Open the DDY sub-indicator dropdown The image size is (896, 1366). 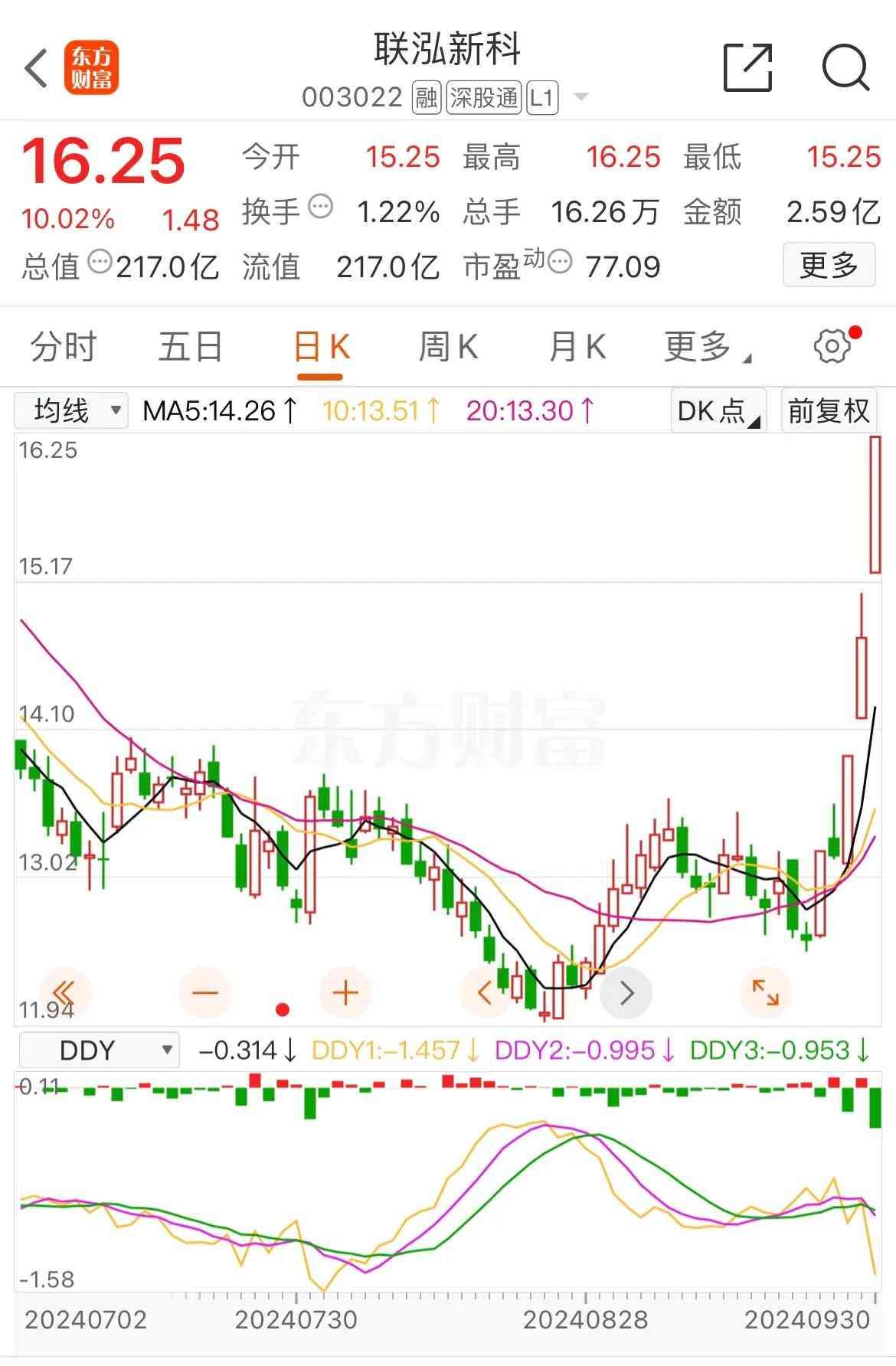(99, 1051)
